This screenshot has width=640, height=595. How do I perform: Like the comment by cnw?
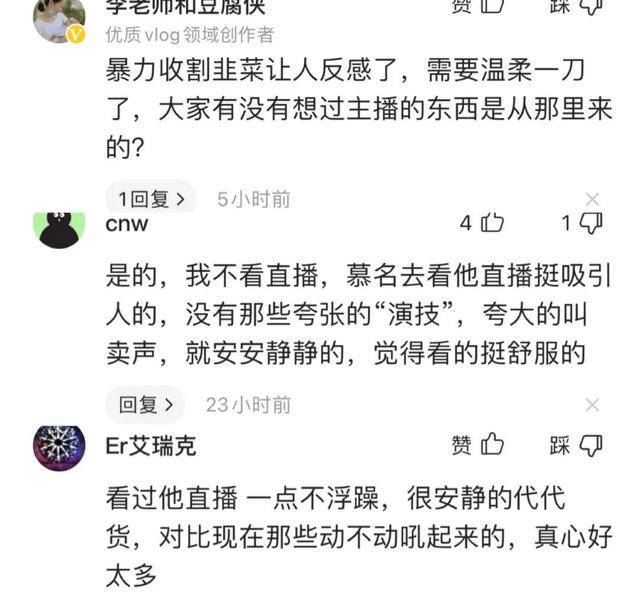coord(493,224)
